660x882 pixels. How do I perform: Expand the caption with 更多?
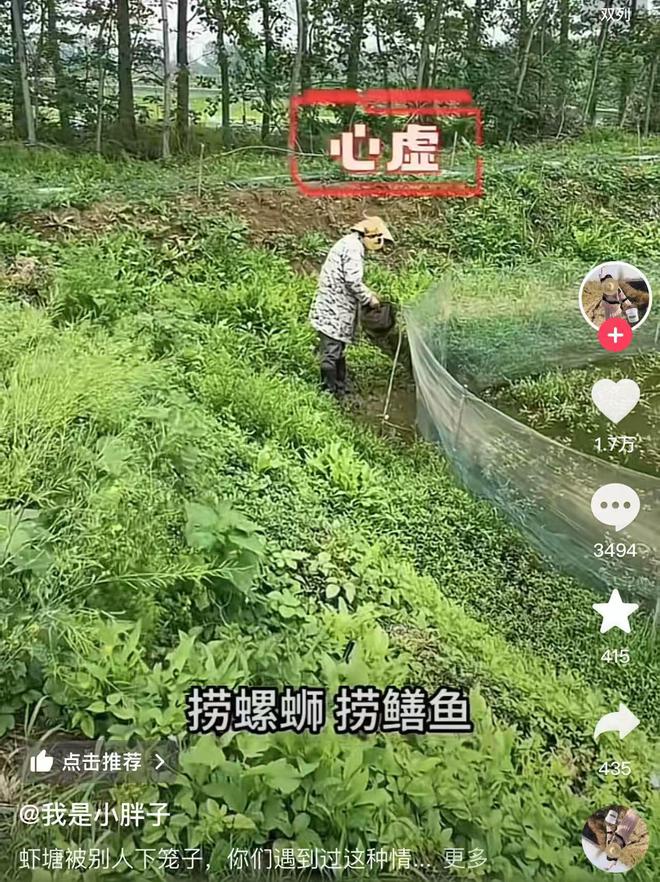coord(466,858)
